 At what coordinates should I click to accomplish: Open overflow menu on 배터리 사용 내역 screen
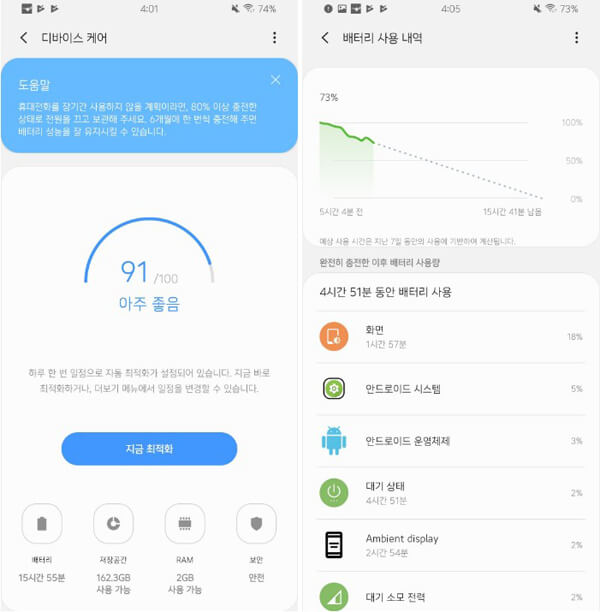click(x=576, y=38)
